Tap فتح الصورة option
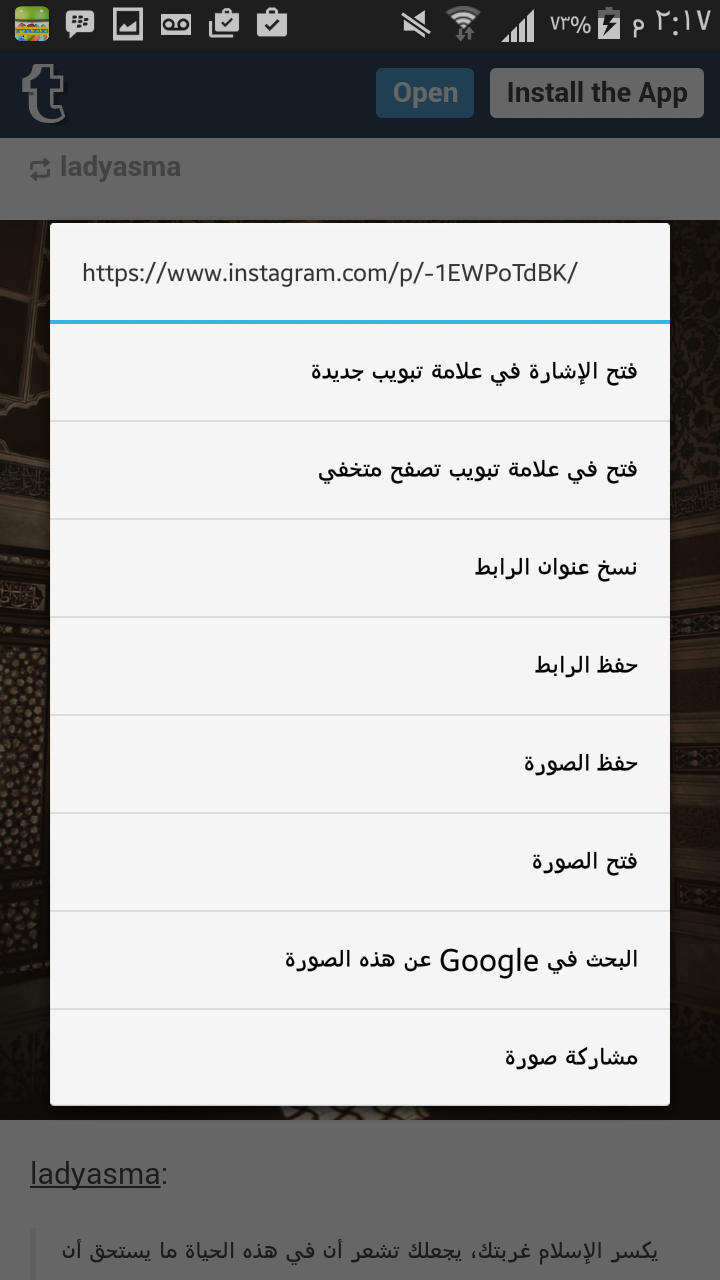This screenshot has height=1280, width=720. point(360,862)
